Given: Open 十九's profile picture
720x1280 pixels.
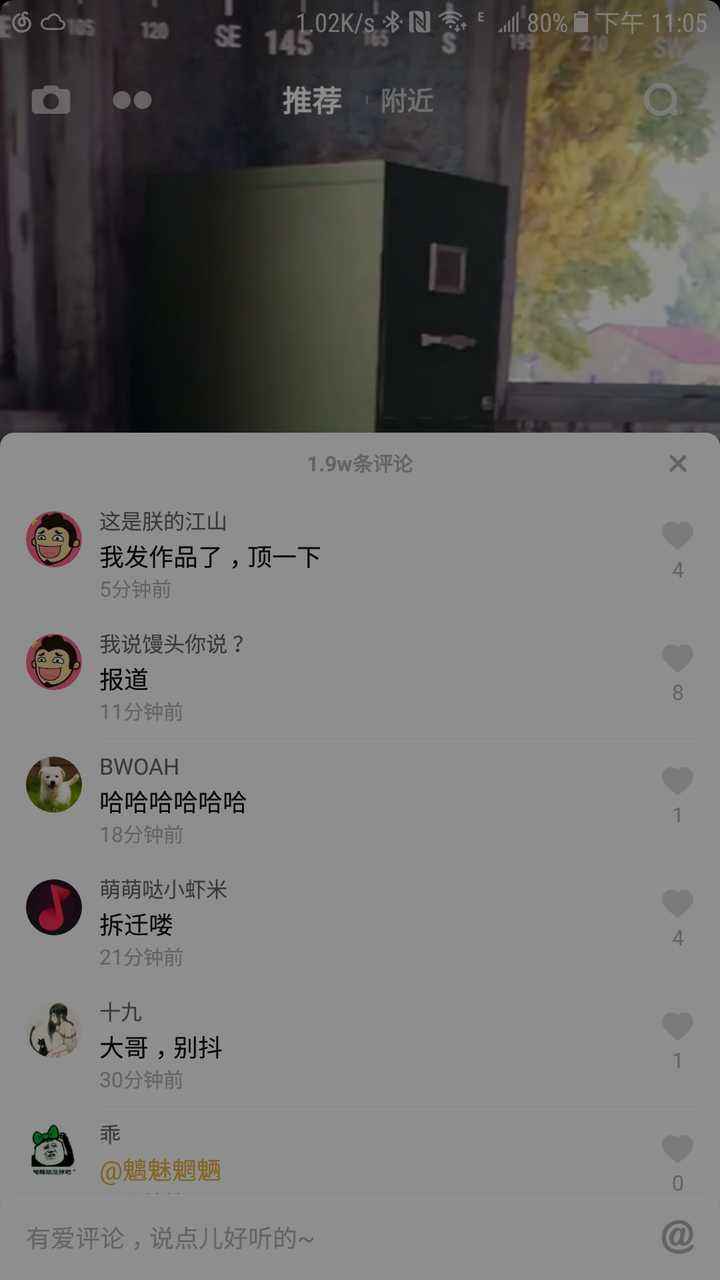Looking at the screenshot, I should tap(53, 1030).
